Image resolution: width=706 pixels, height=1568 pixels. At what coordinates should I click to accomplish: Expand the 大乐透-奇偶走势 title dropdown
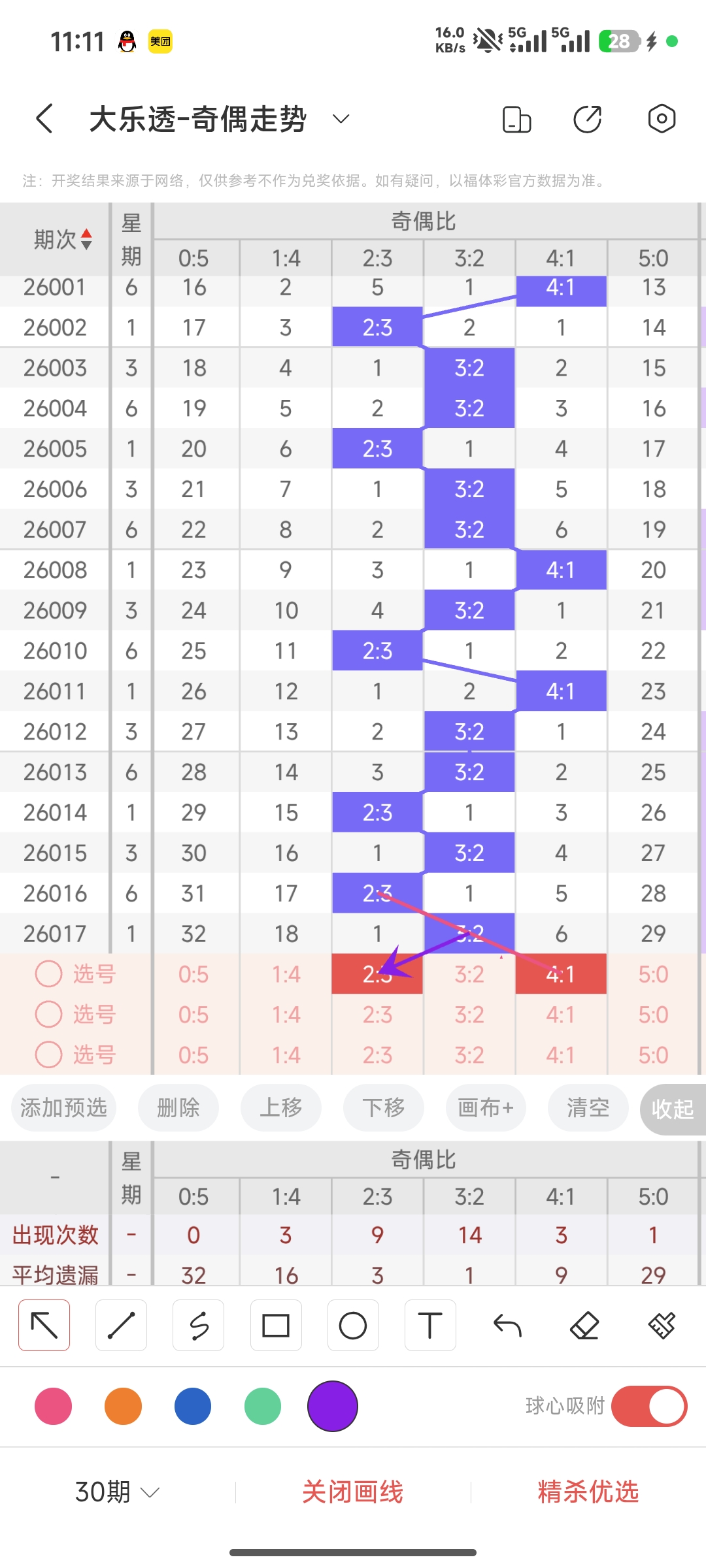tap(339, 119)
